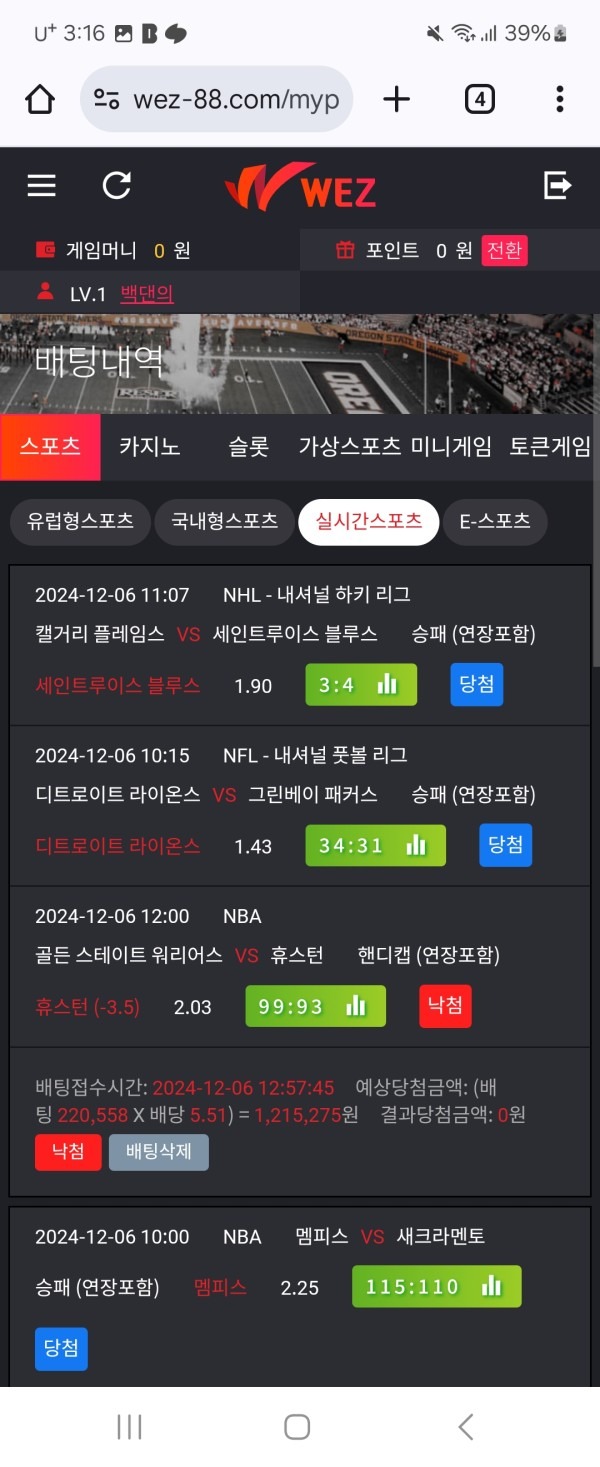Tap the logout icon
Screen dimensions: 600x1467
557,185
